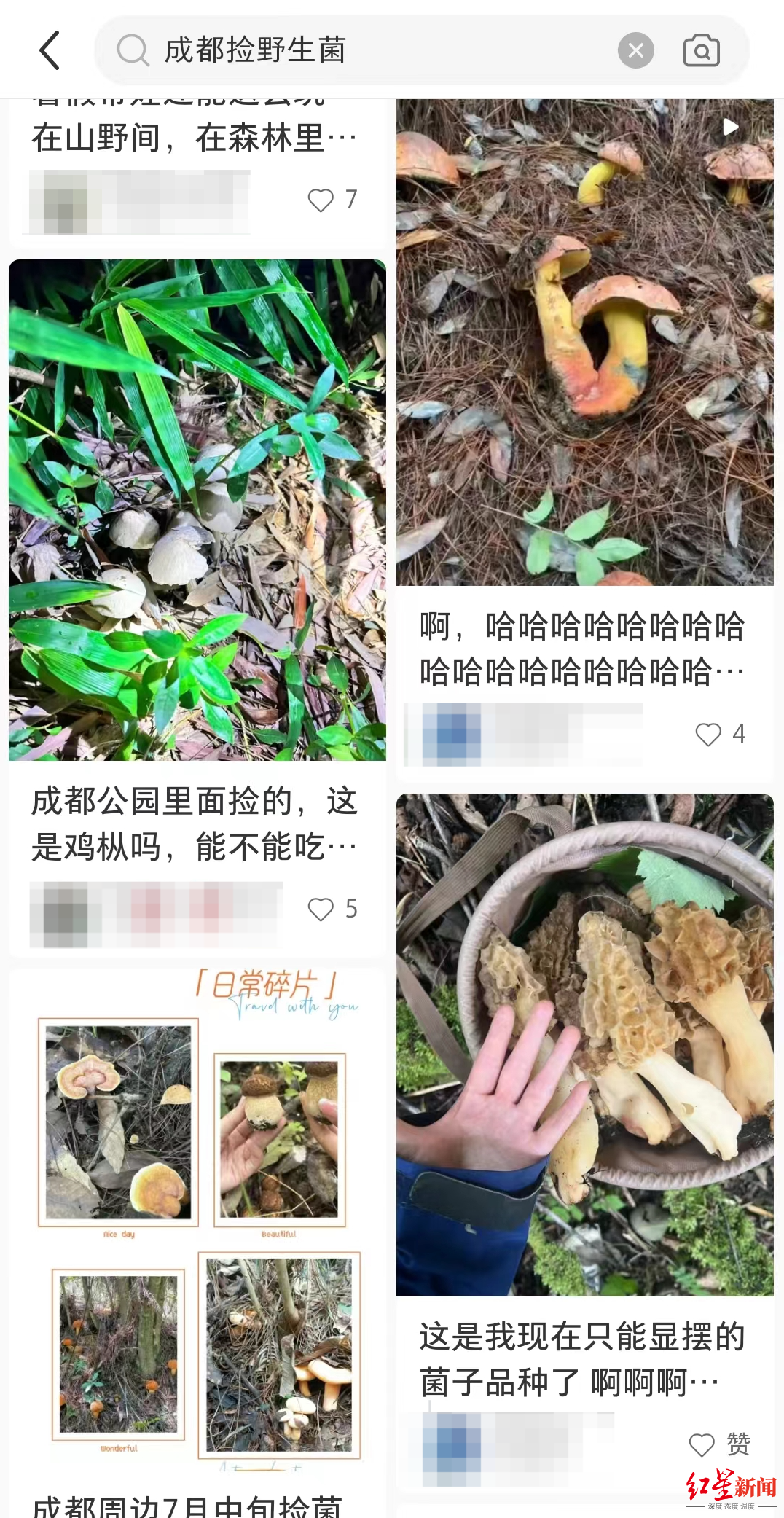The image size is (784, 1518).
Task: Open the post 成都公园里面捡的，这是鸡枞吗
Action: point(197,510)
